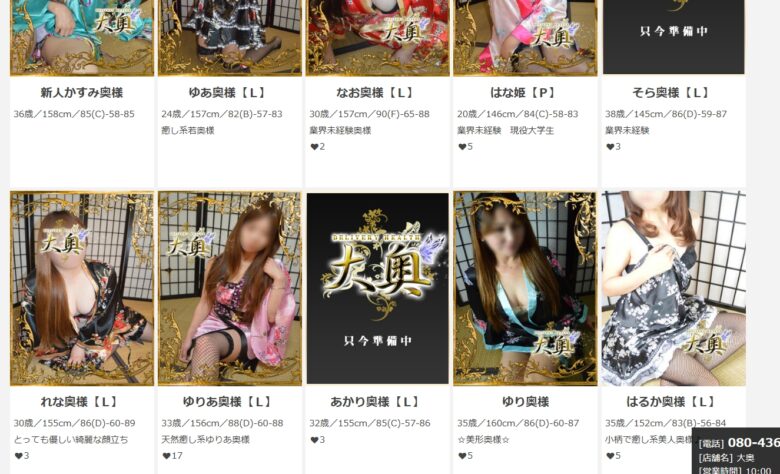Open ゆあ奥様【L】 profile card

[229, 92]
